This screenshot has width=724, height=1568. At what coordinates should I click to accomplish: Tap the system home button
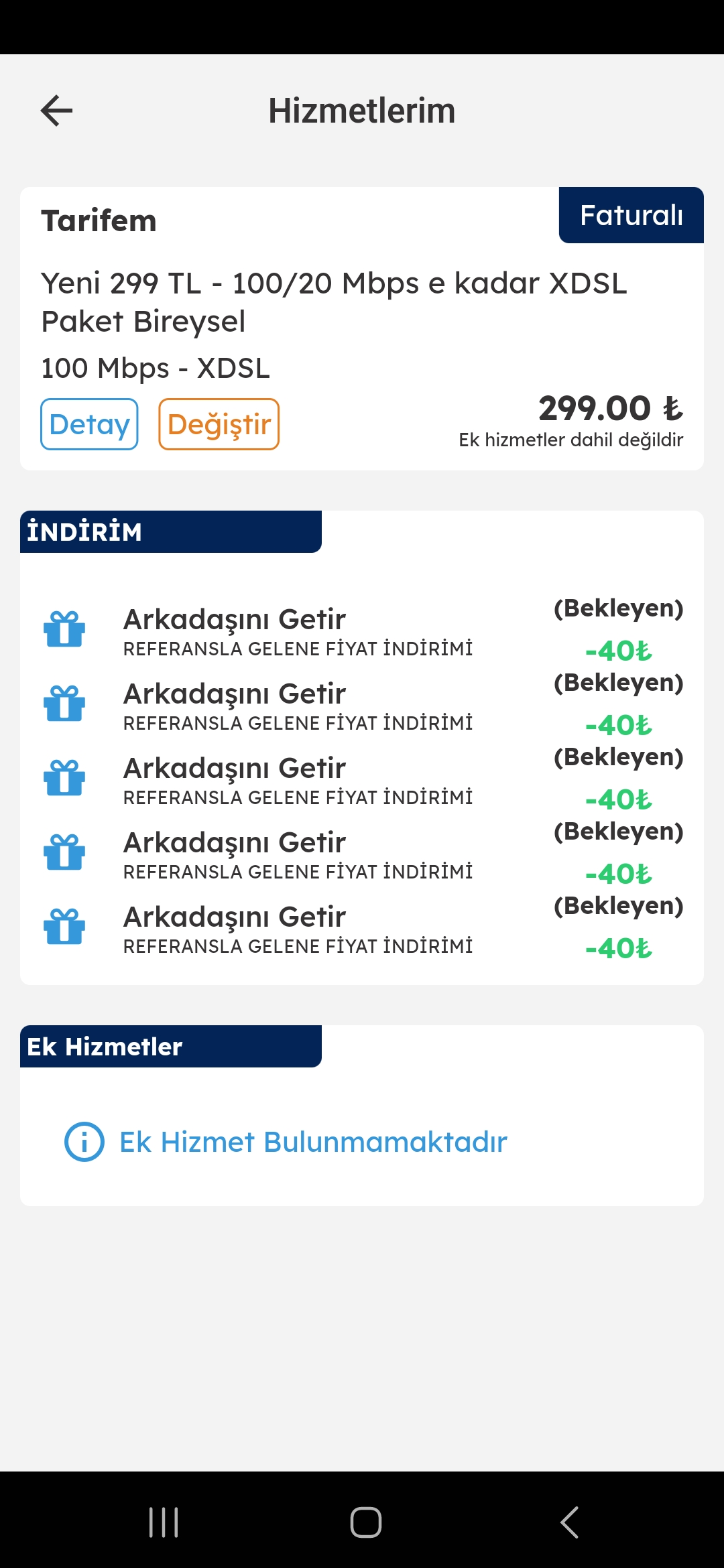366,1522
